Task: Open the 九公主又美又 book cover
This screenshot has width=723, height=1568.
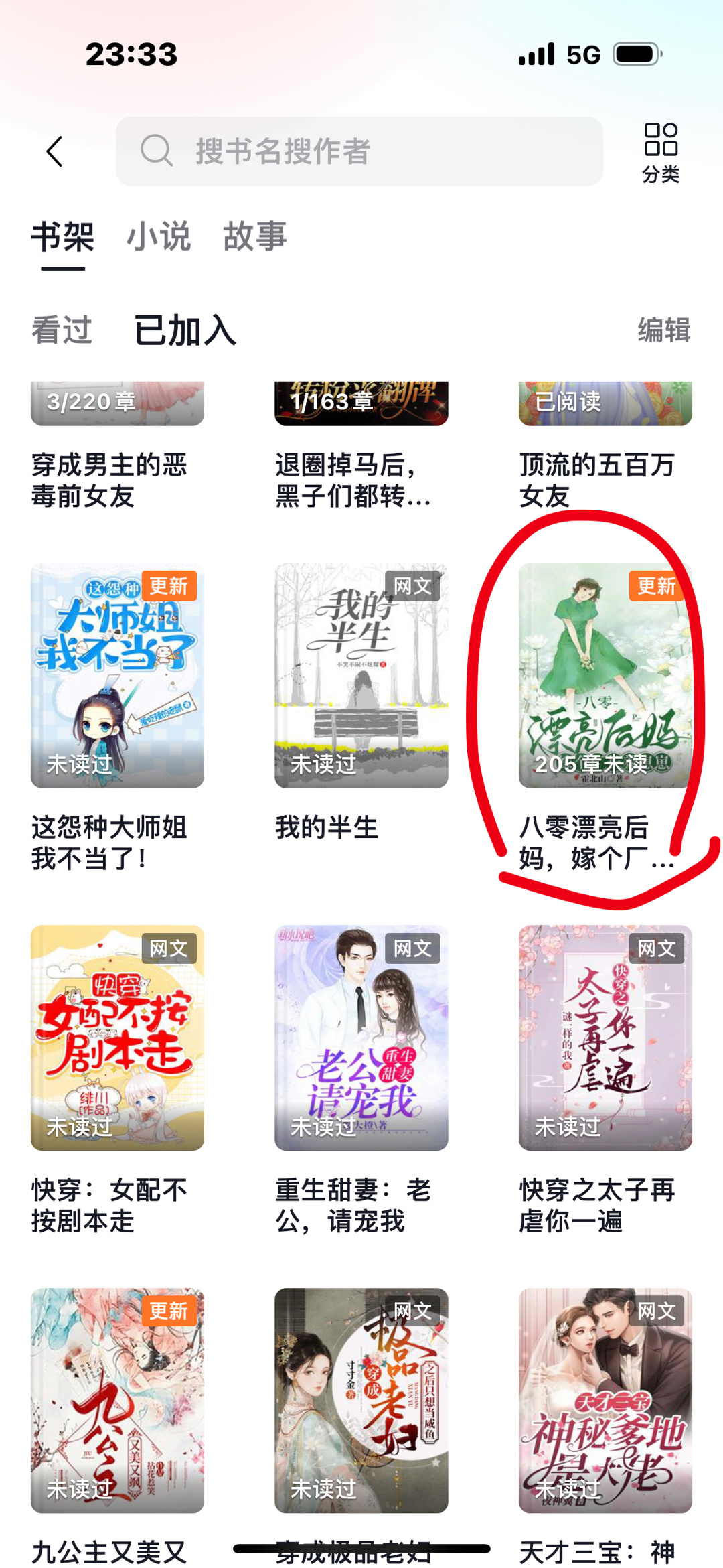Action: pos(117,1400)
